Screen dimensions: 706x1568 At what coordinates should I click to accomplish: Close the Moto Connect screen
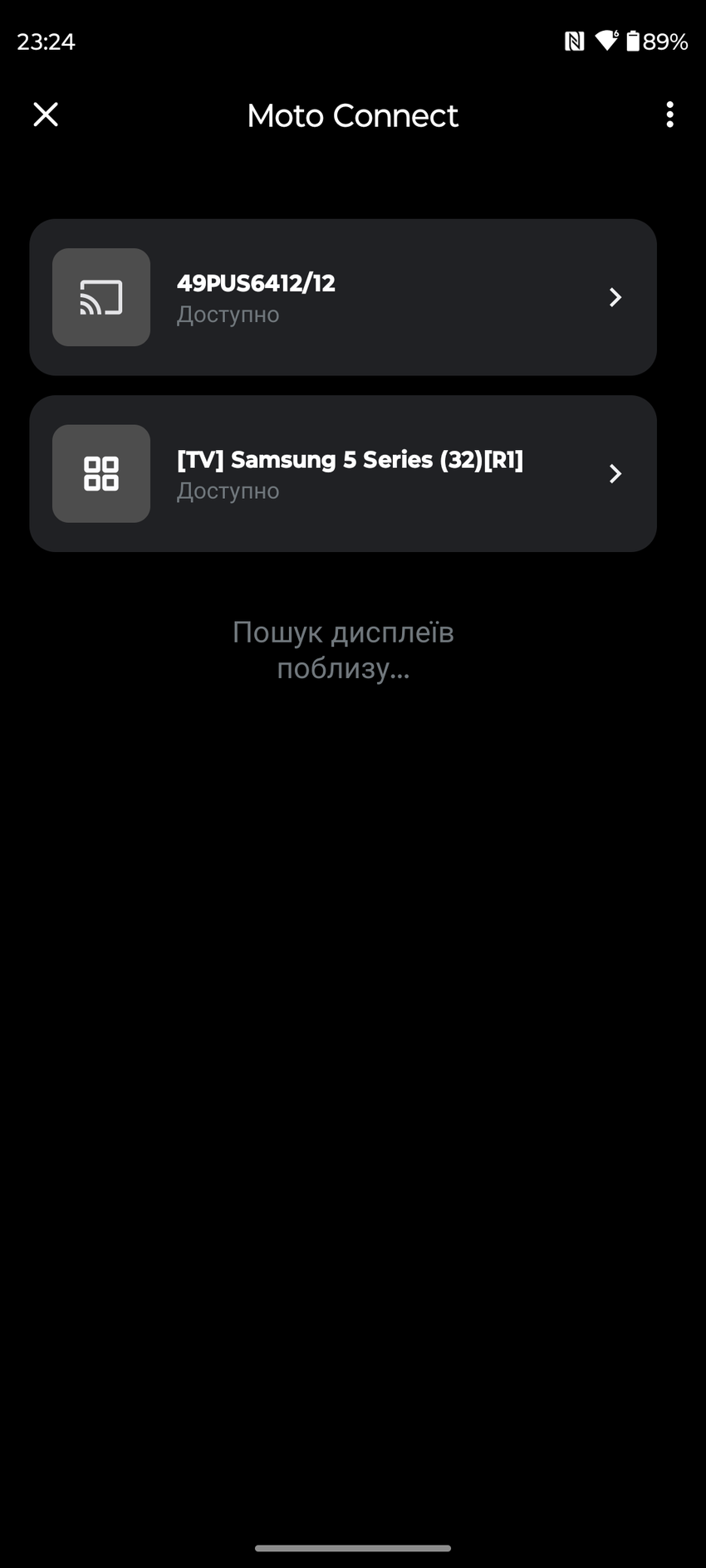pyautogui.click(x=46, y=115)
